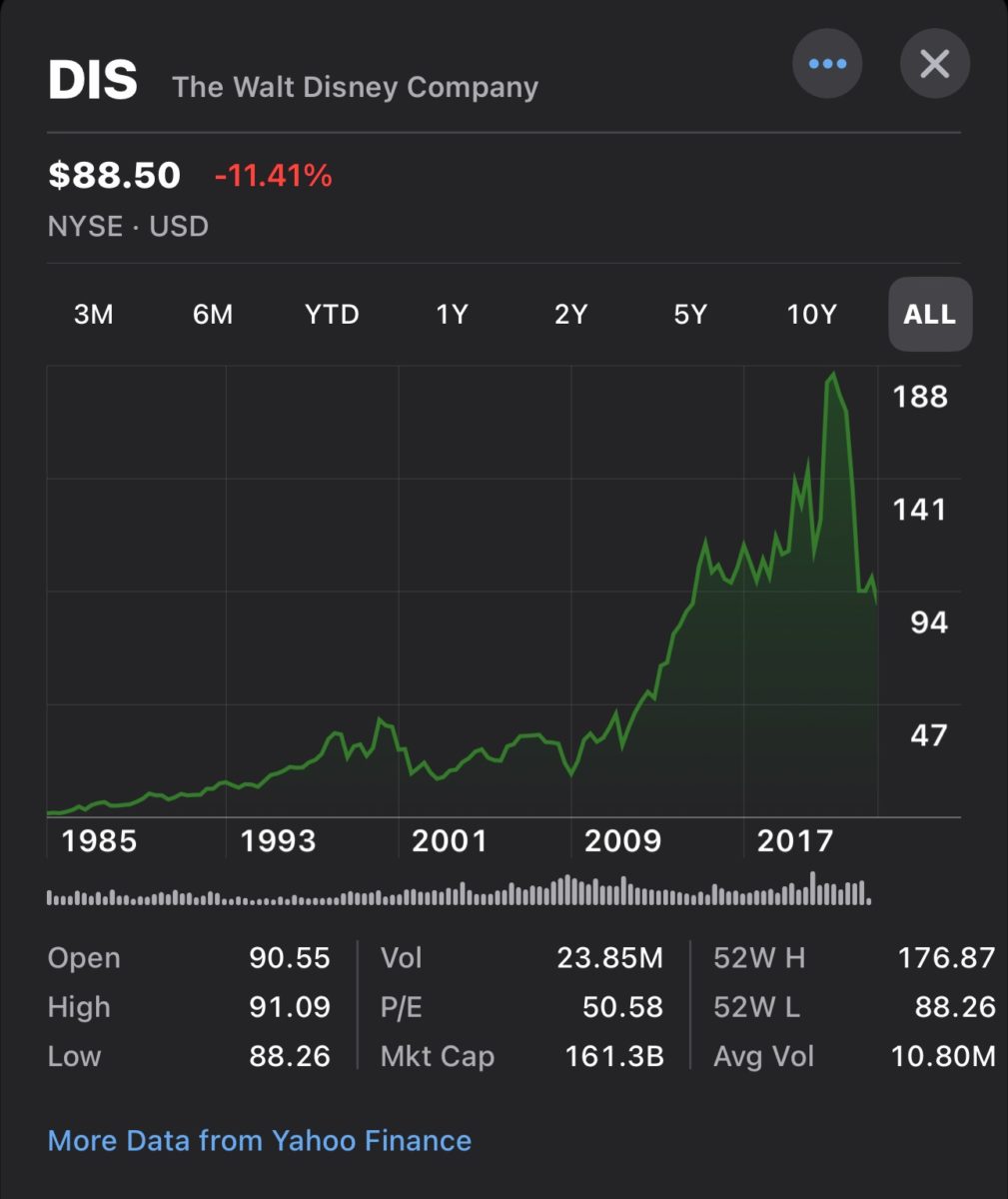
Task: Toggle the -11.41% price change display
Action: click(273, 176)
